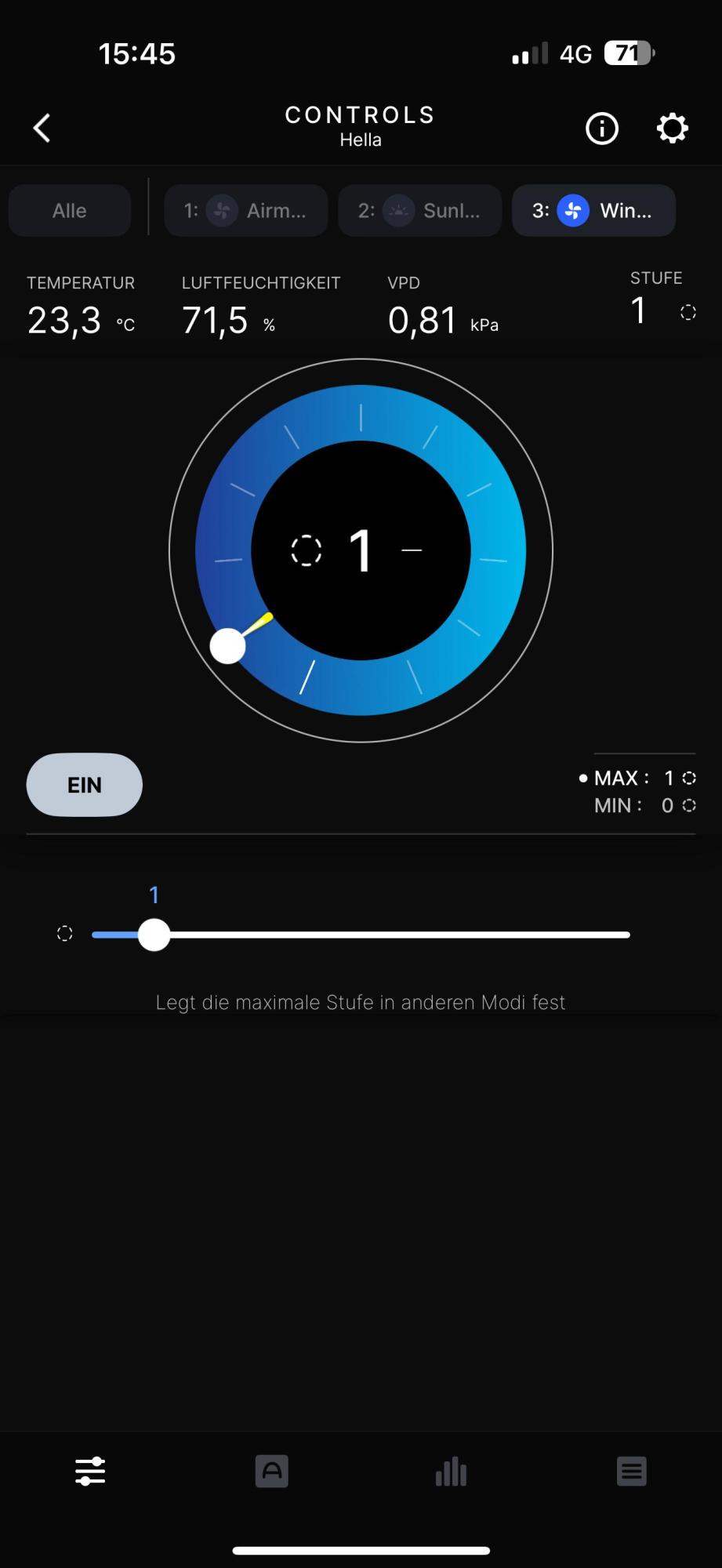Open the settings gear

[672, 129]
